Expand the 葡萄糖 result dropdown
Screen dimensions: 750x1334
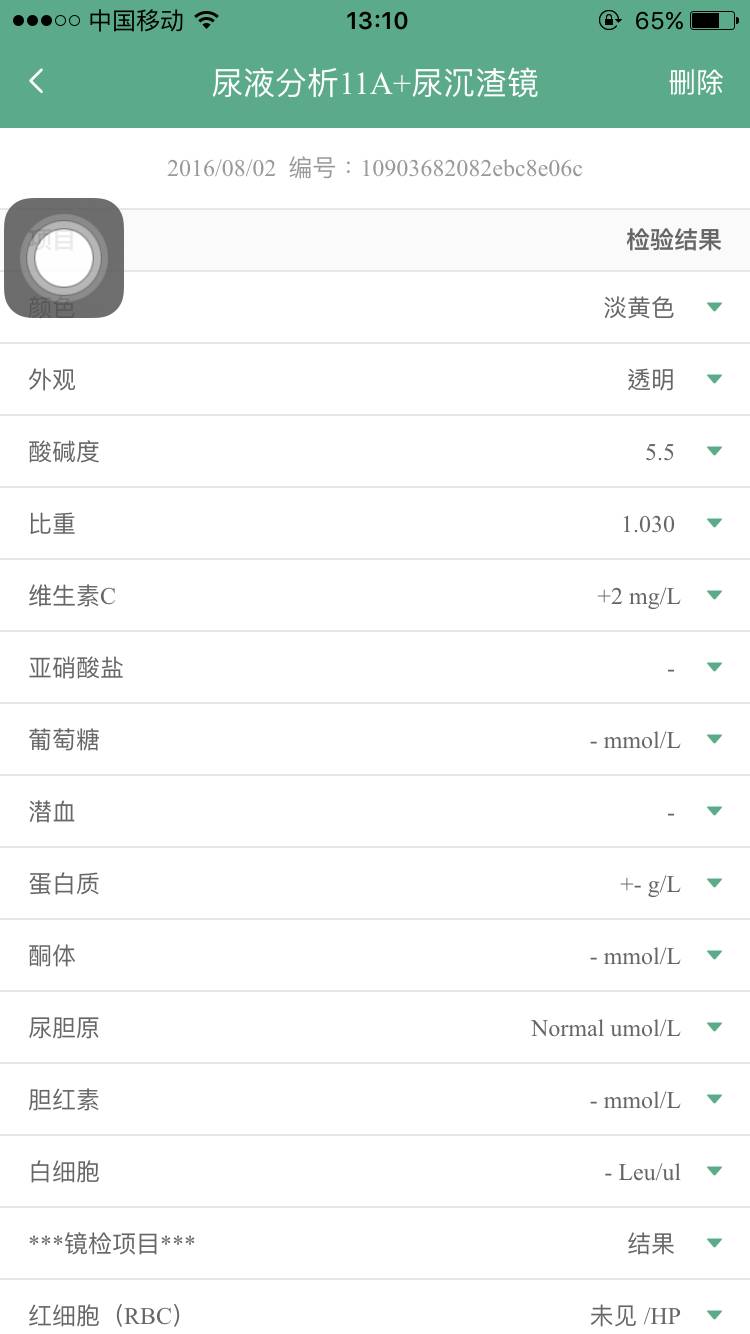point(714,739)
